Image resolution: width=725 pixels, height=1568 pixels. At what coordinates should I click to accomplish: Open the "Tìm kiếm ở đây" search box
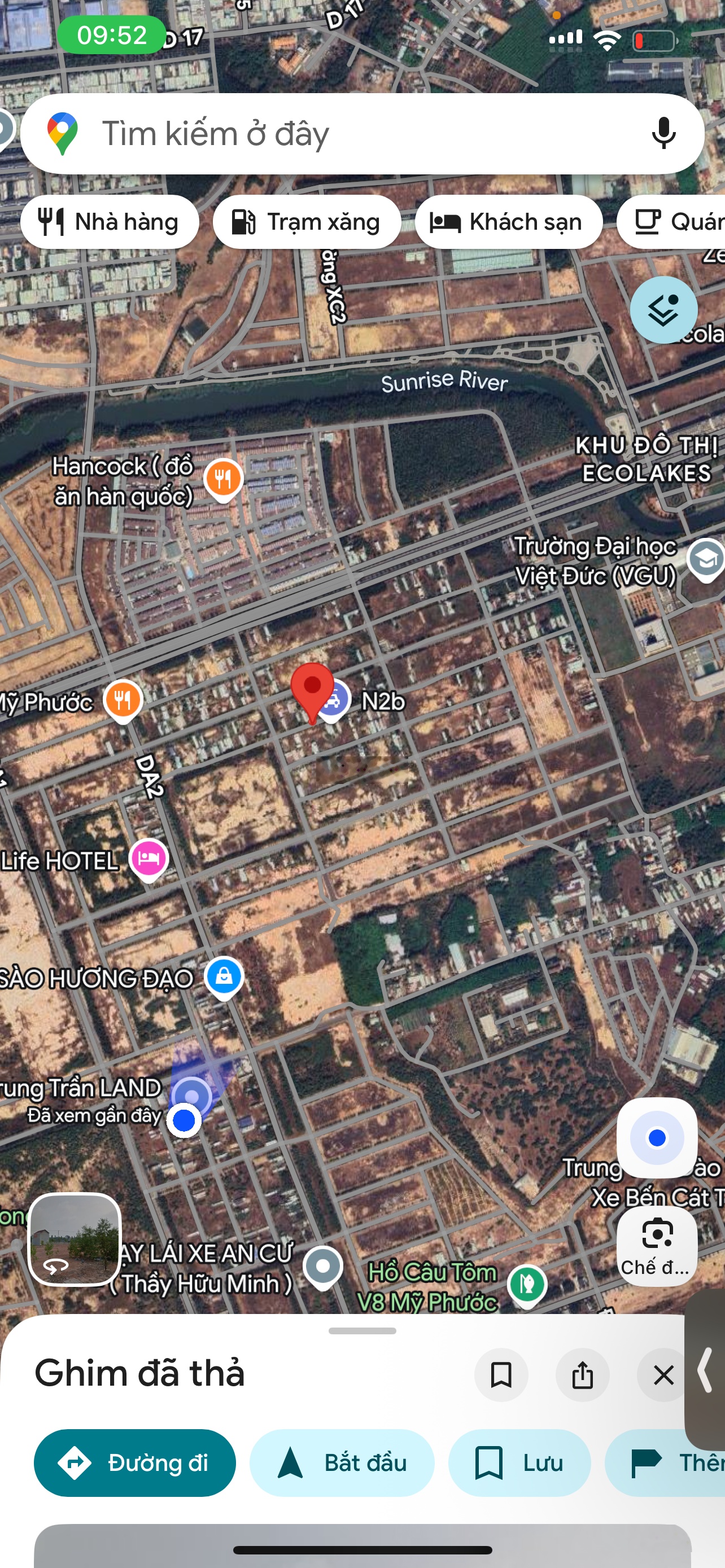341,133
